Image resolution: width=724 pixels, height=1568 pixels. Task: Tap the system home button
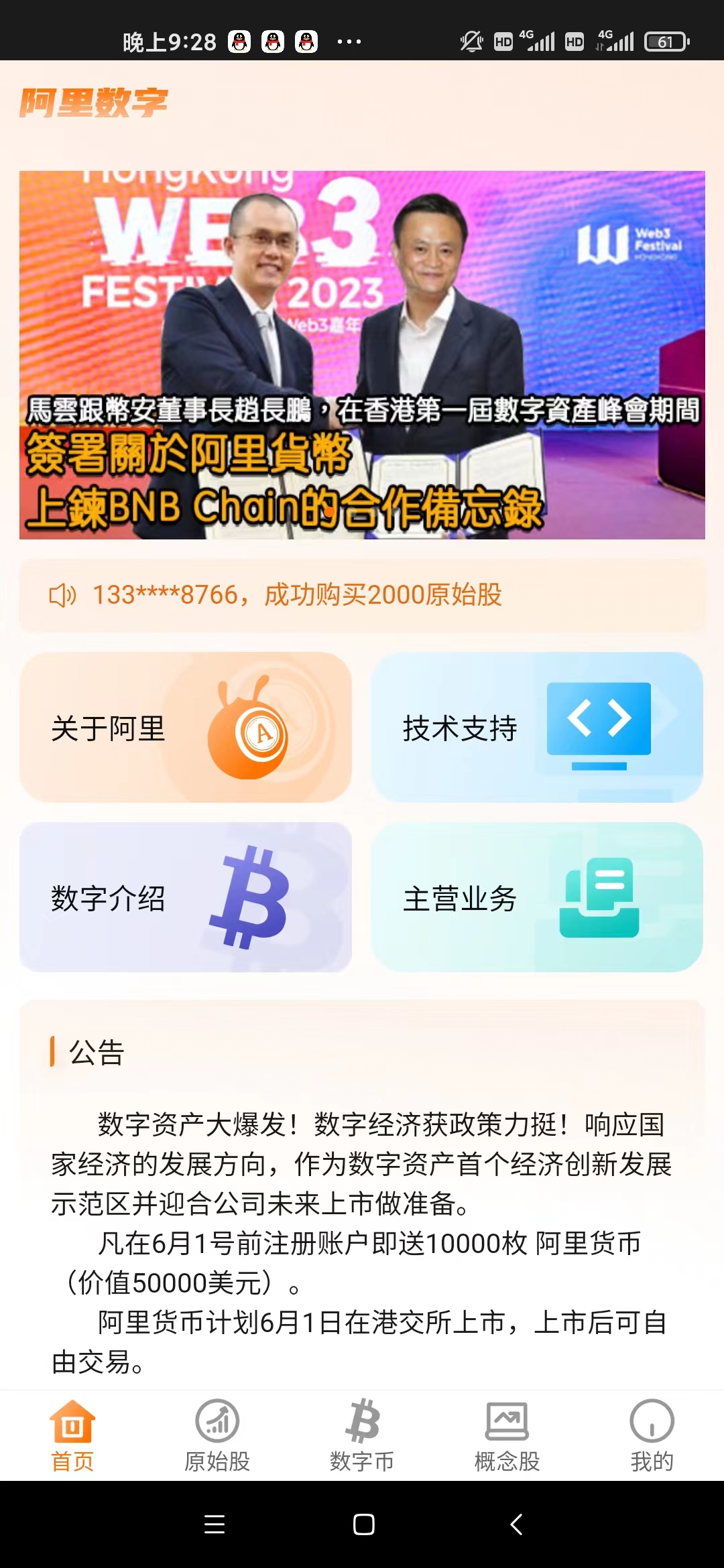pyautogui.click(x=363, y=1524)
